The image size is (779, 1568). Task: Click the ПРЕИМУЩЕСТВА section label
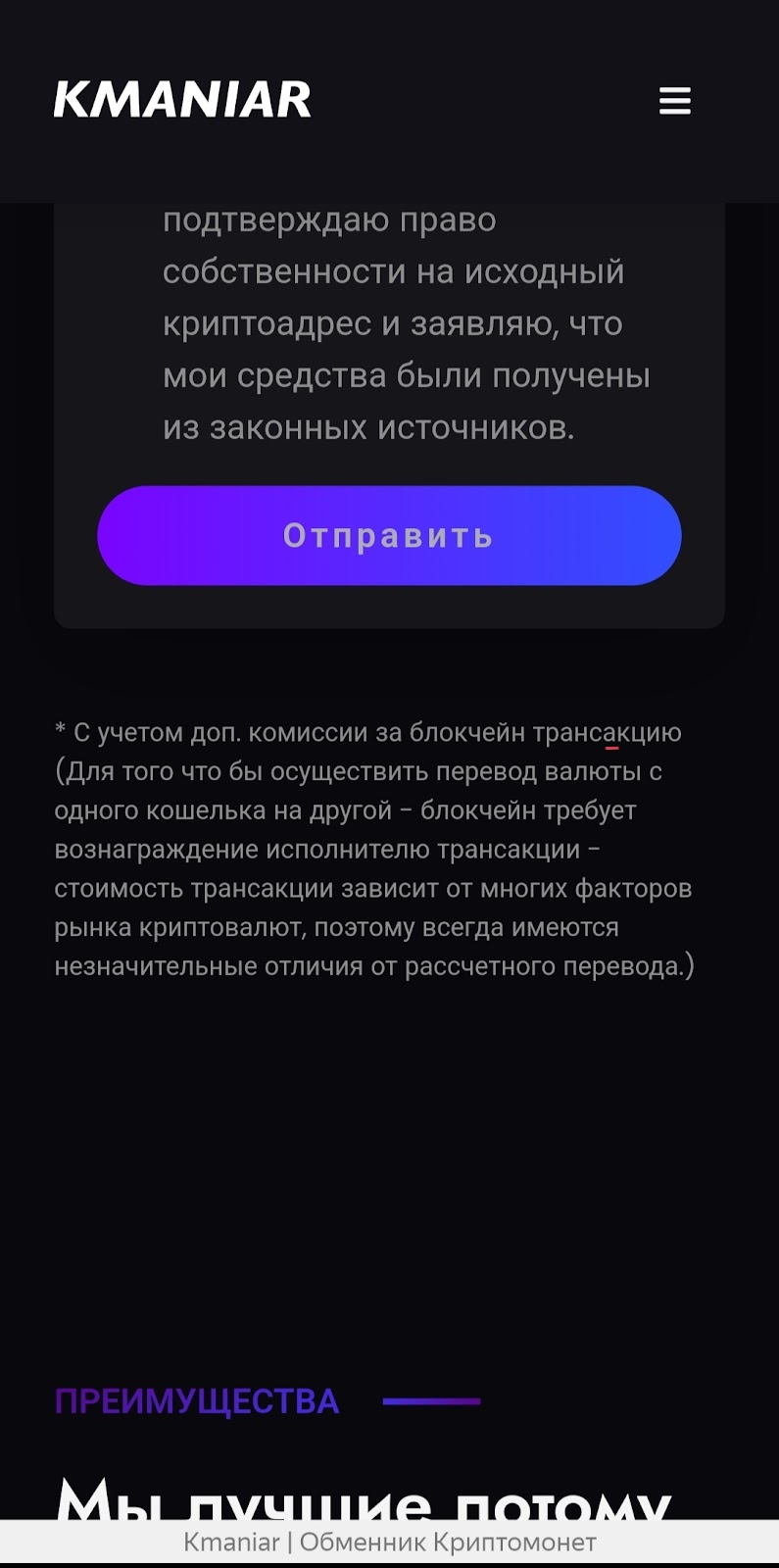(x=197, y=1401)
